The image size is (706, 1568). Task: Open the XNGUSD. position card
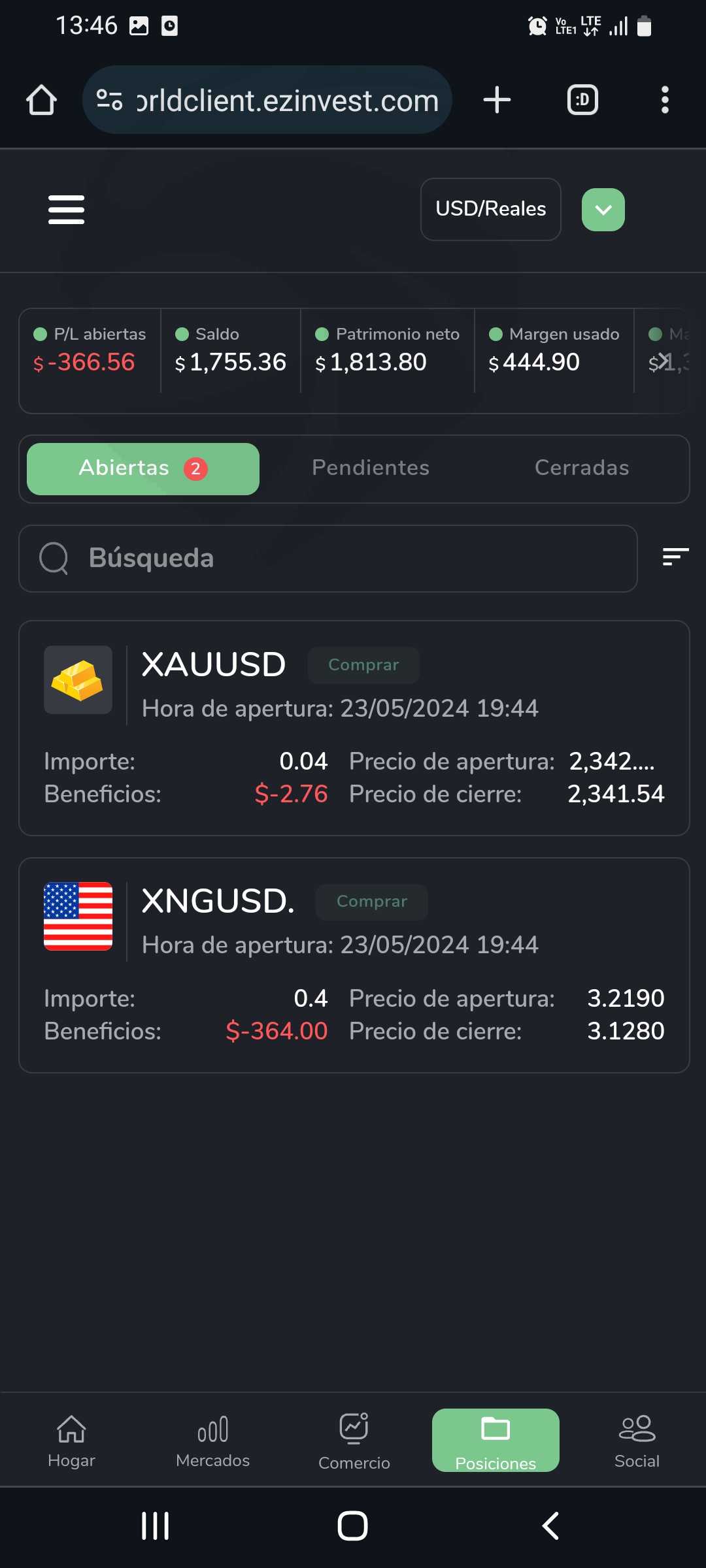click(x=354, y=965)
